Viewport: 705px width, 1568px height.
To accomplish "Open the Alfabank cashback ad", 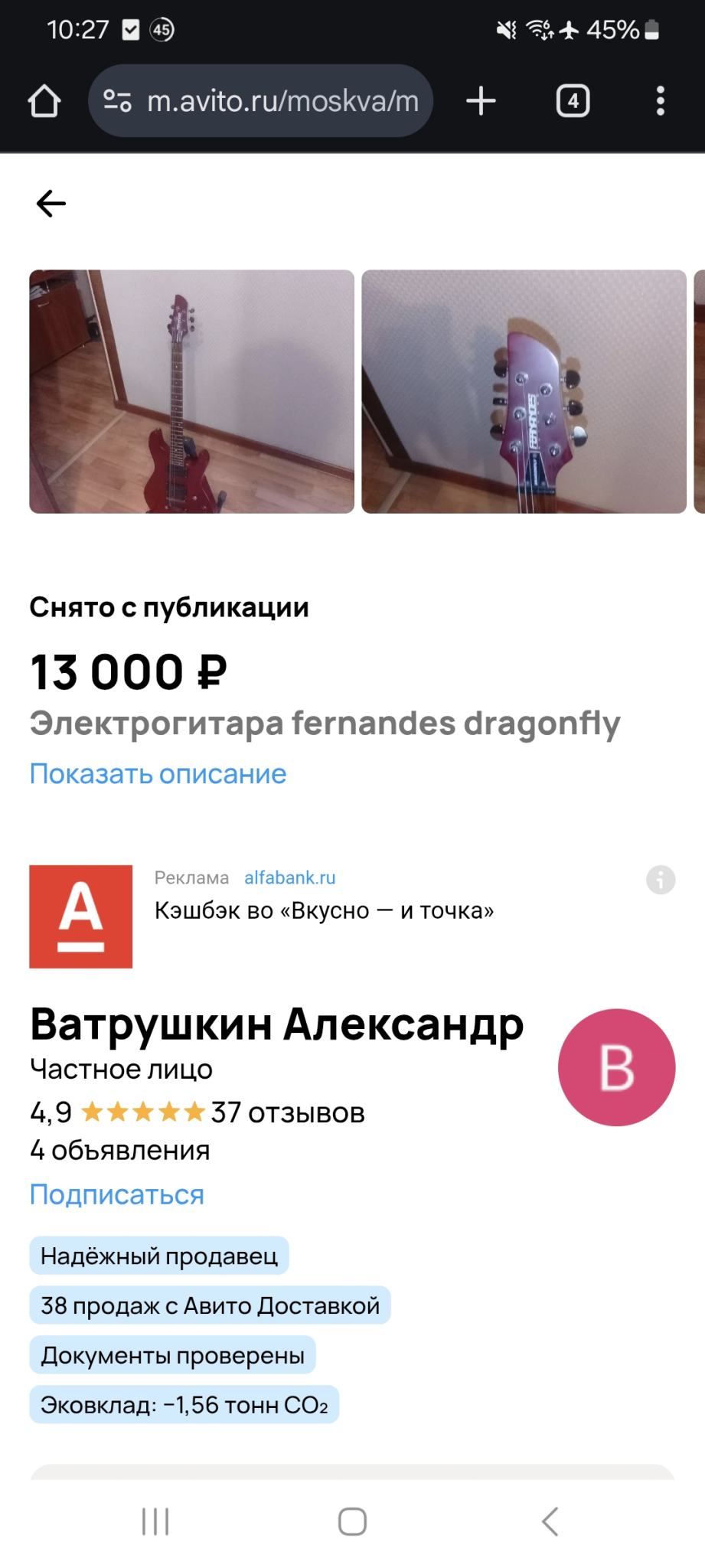I will (x=324, y=910).
